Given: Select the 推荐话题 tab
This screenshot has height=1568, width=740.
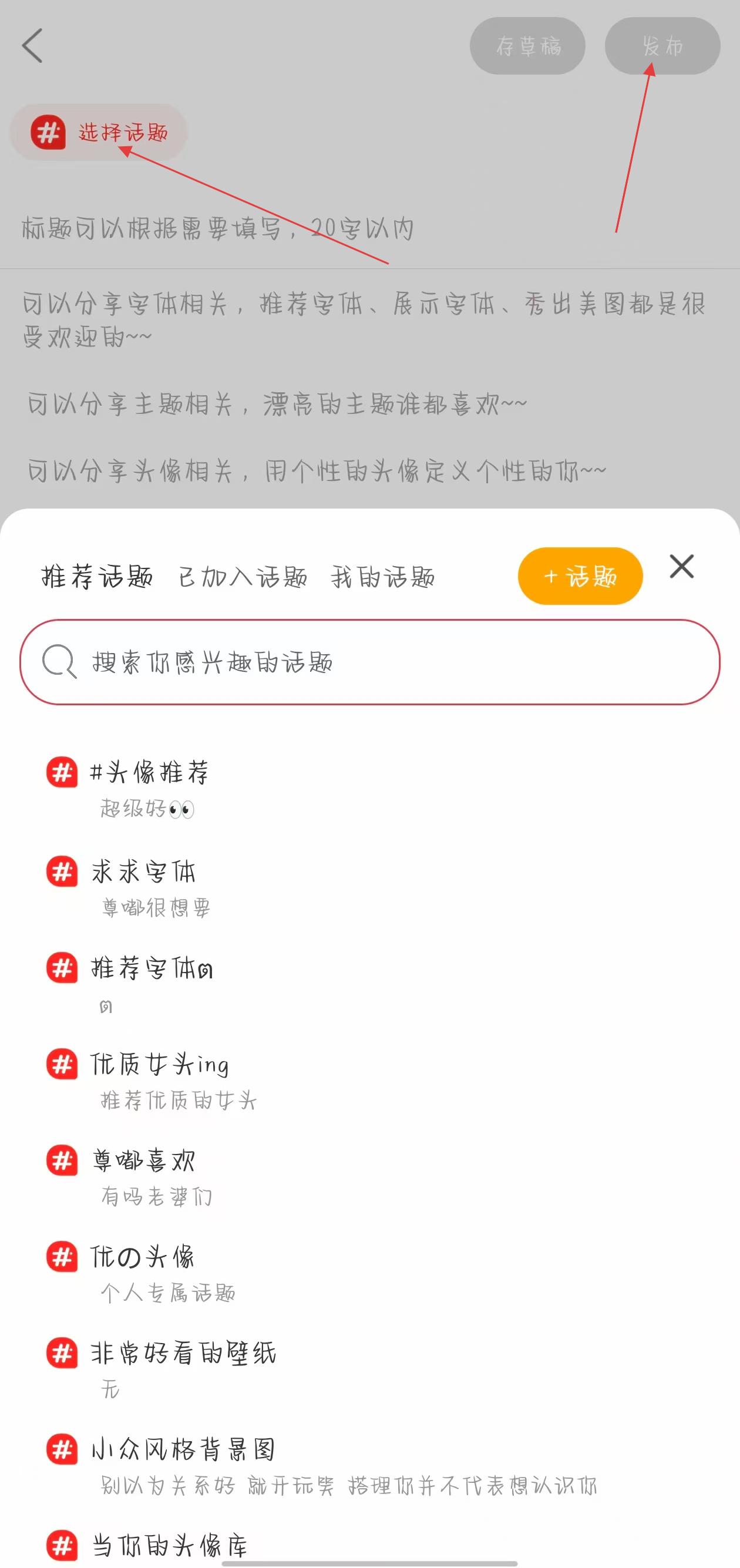Looking at the screenshot, I should [x=97, y=577].
